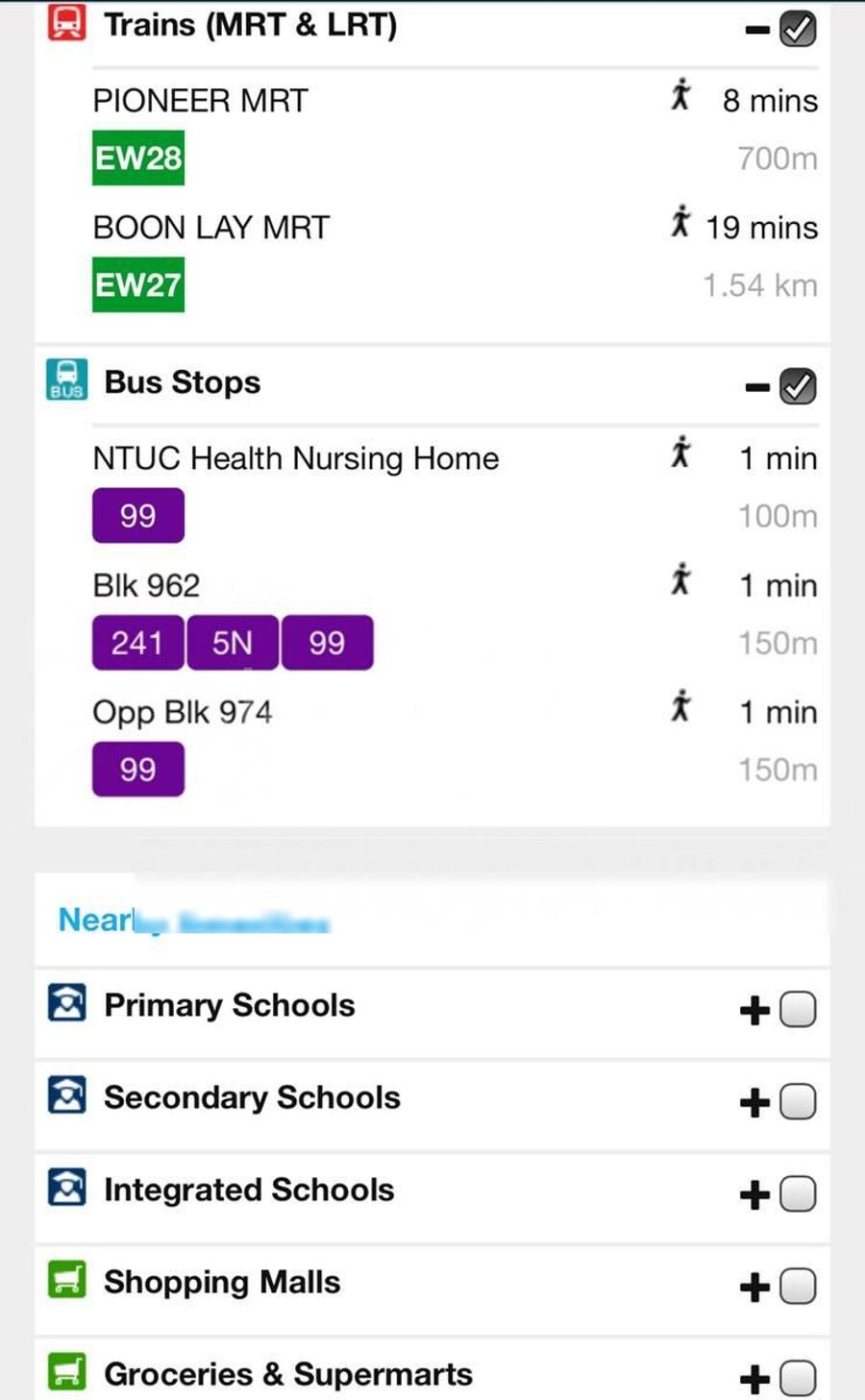Expand the Primary Schools section
Image resolution: width=865 pixels, height=1400 pixels.
click(x=755, y=1010)
